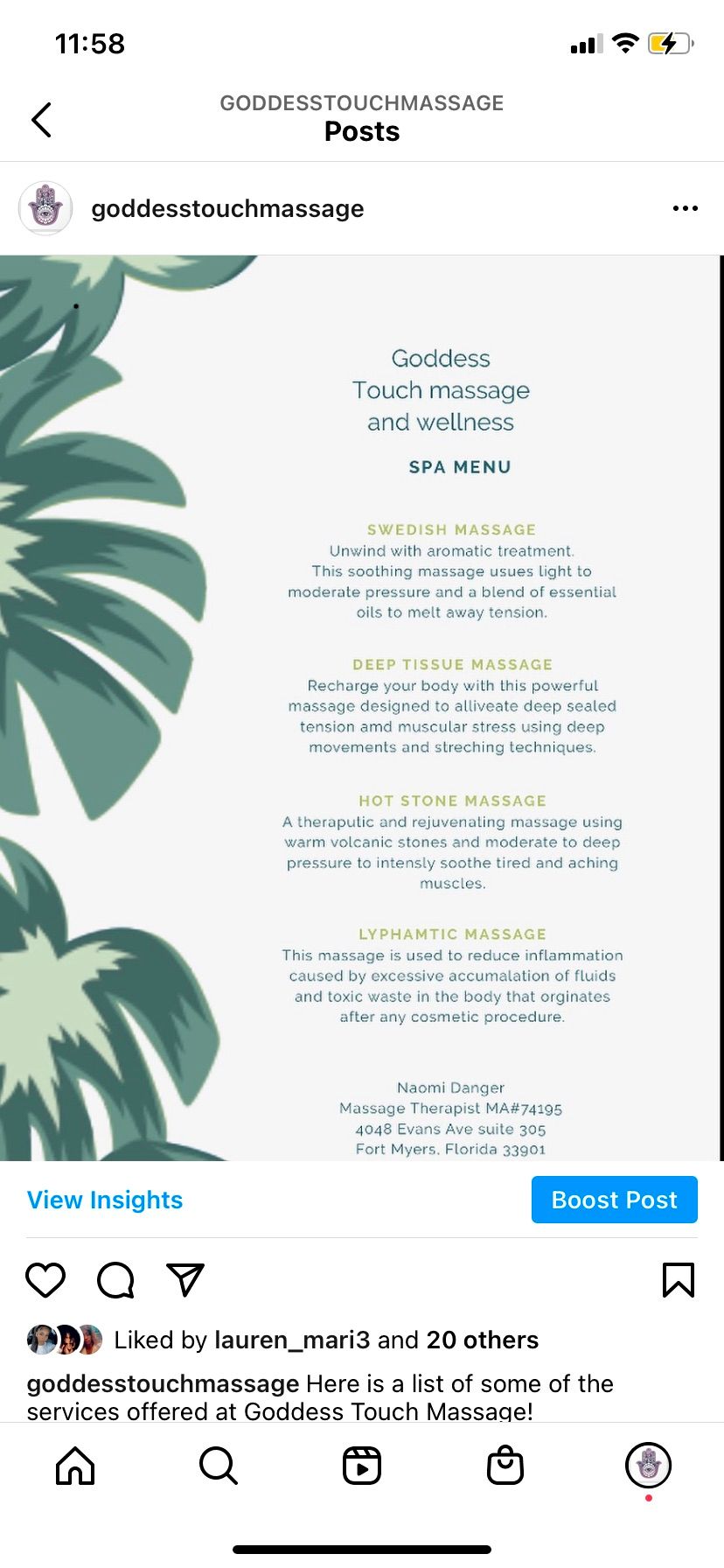The image size is (724, 1568).
Task: Switch to the Profile tab
Action: (648, 1466)
